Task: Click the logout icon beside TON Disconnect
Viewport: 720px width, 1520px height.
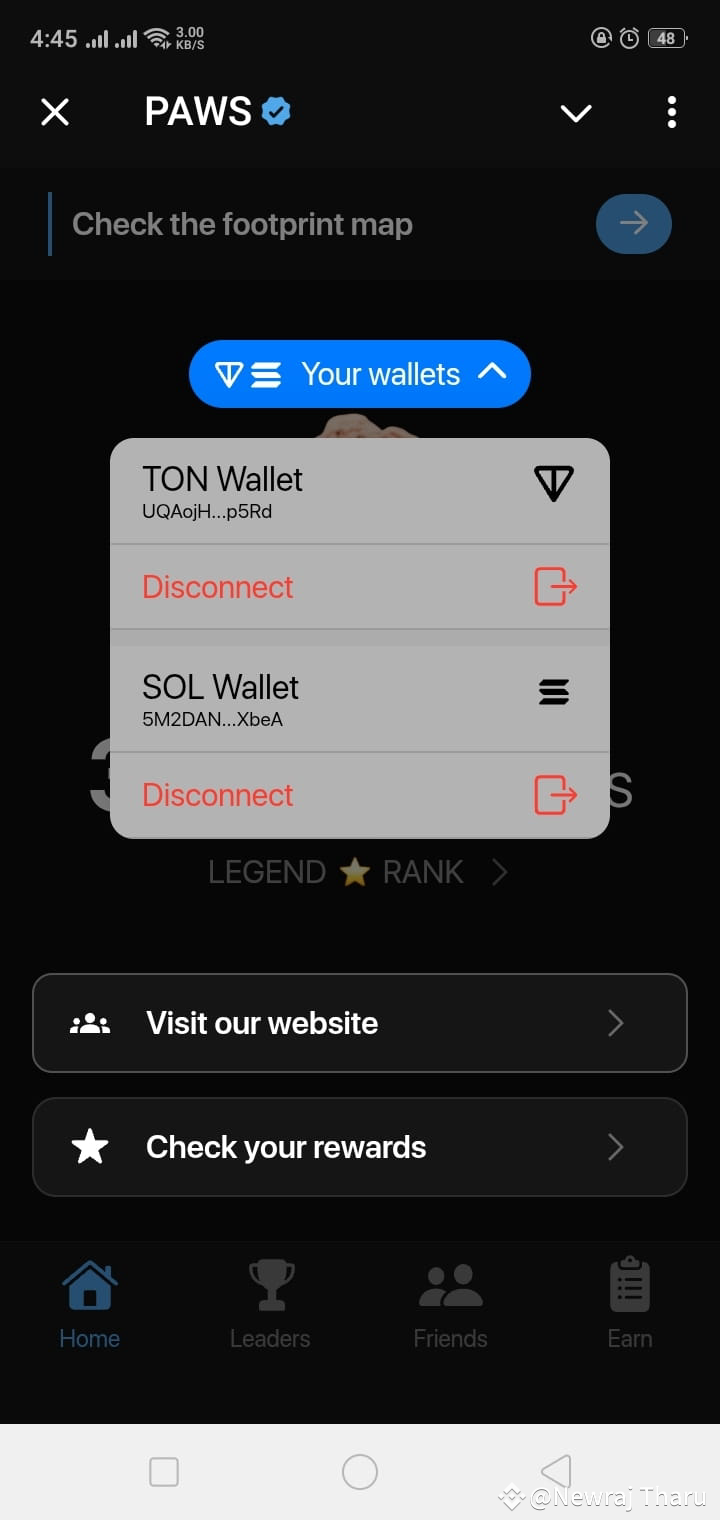Action: pyautogui.click(x=553, y=587)
